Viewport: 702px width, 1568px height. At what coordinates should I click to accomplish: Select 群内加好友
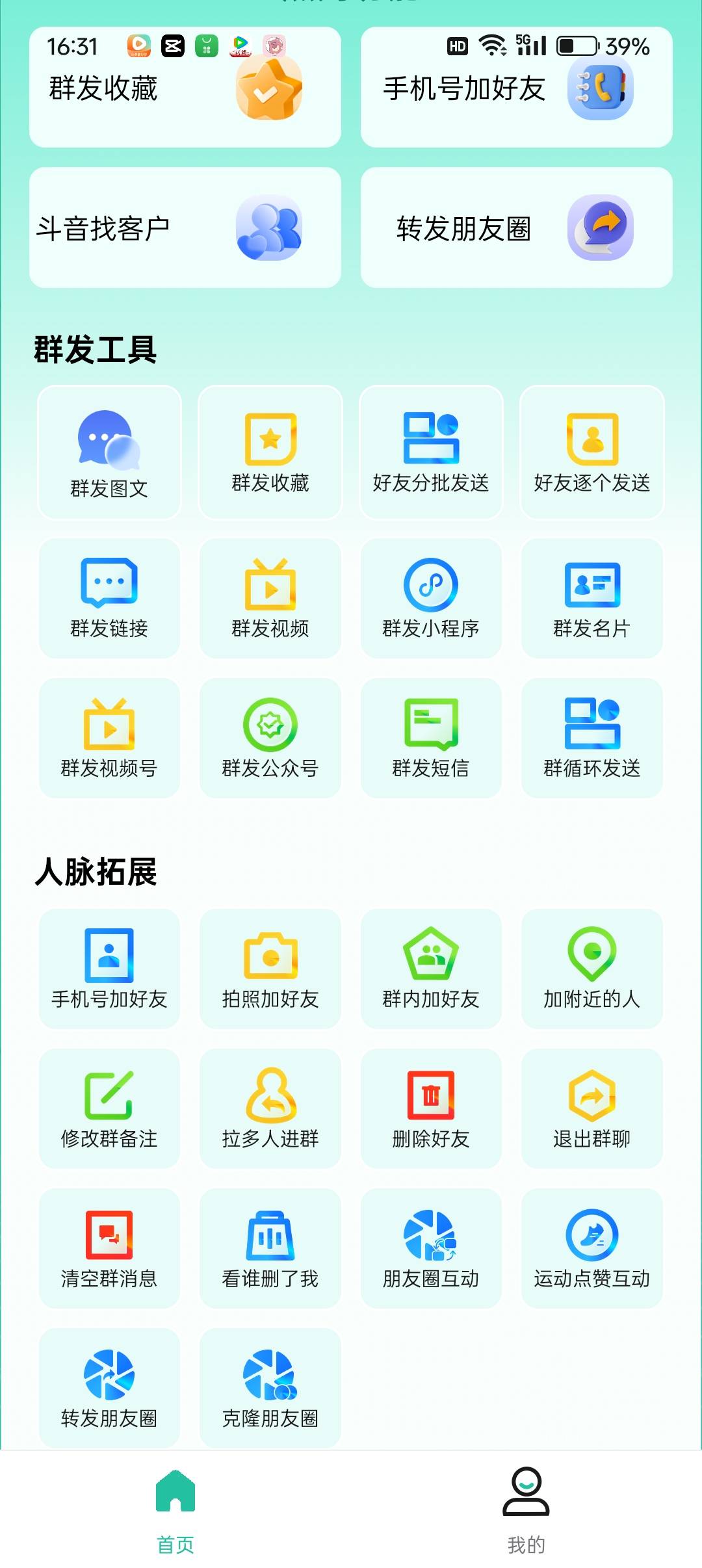(x=431, y=969)
